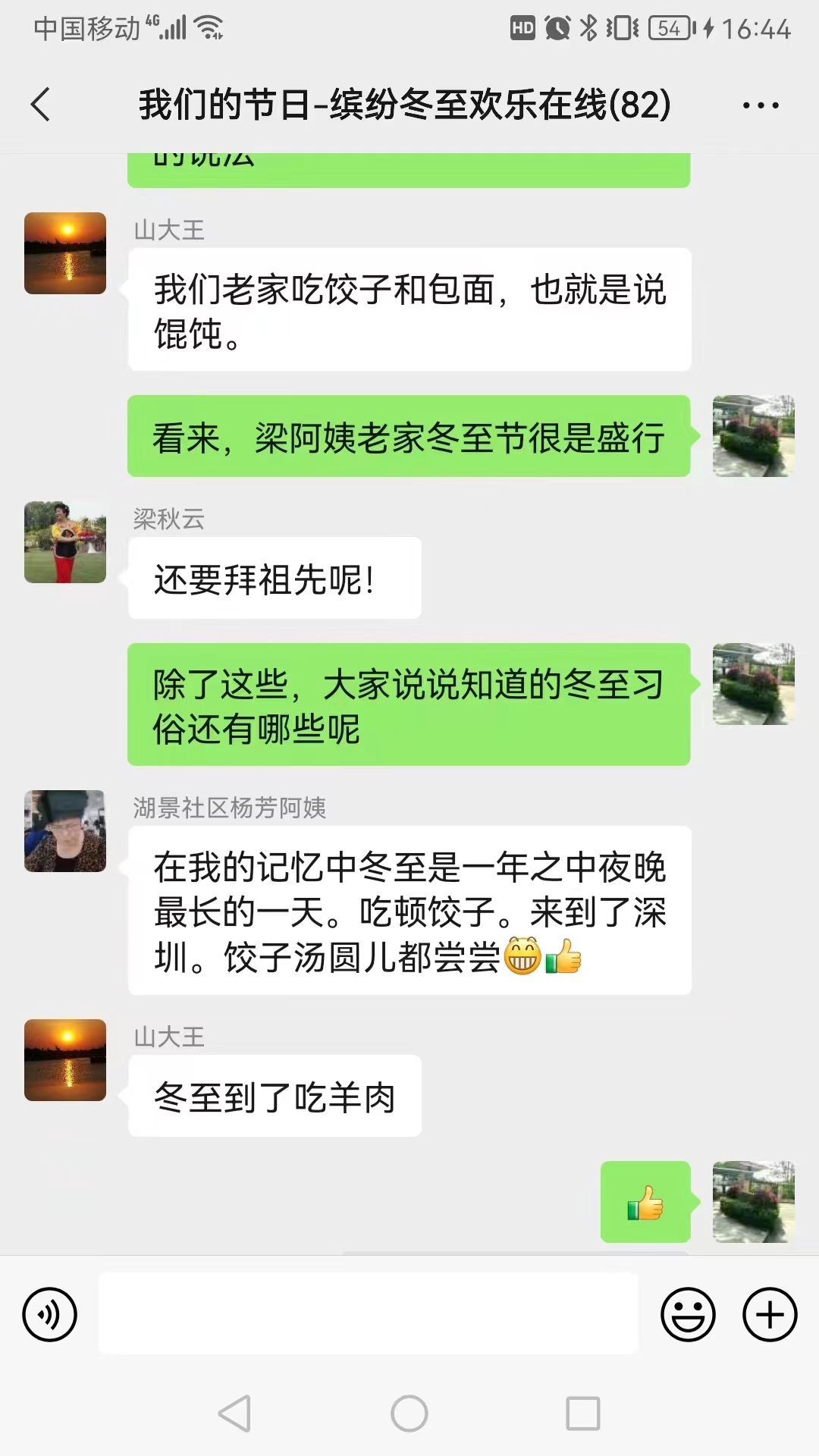Open the group chat overflow menu

pos(760,105)
